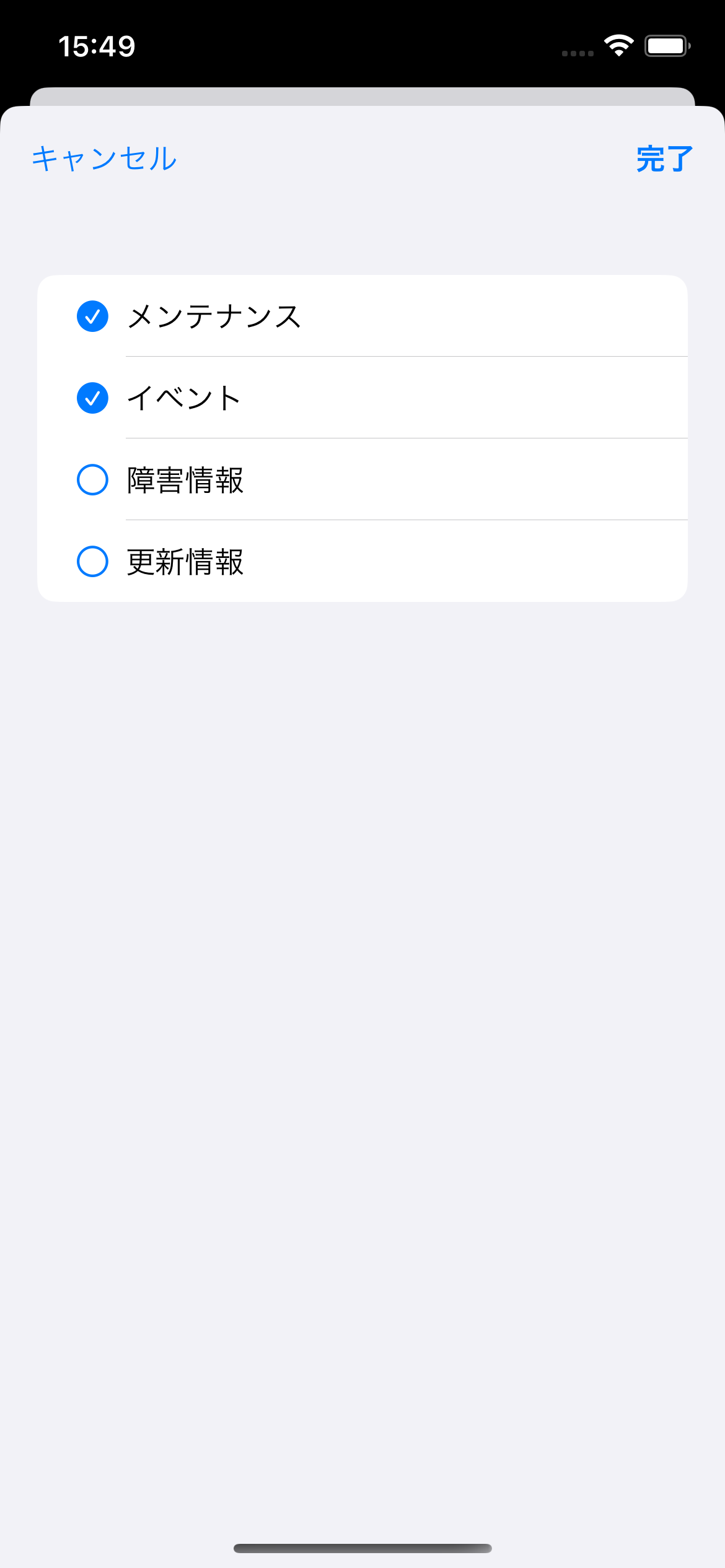Tap the clock showing 15:49
The width and height of the screenshot is (725, 1568).
[x=96, y=45]
